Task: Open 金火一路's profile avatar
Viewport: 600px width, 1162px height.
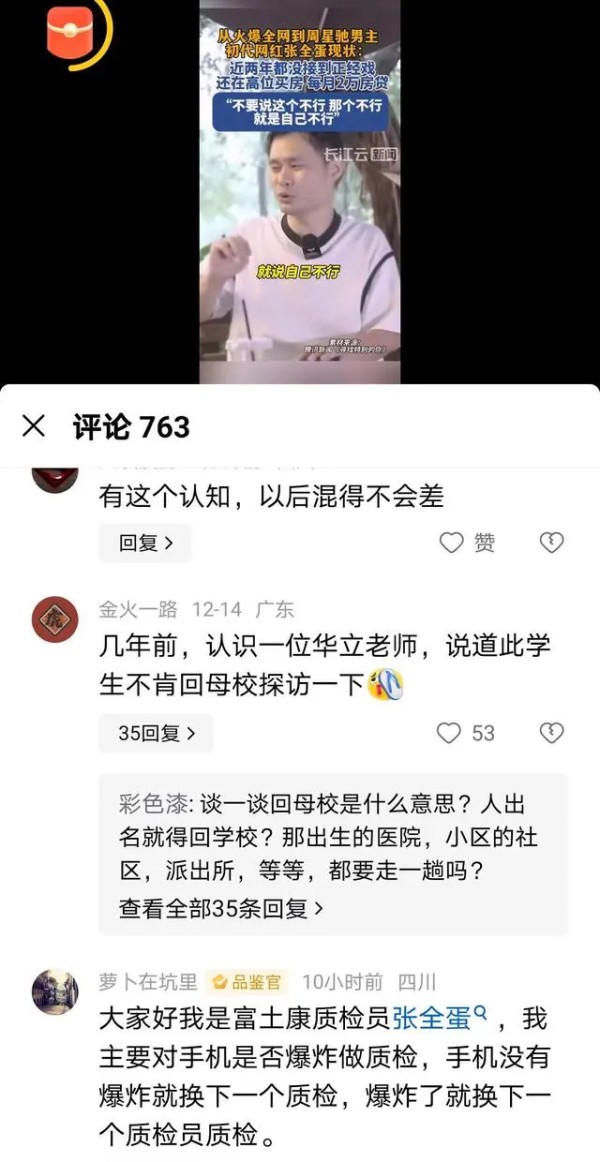Action: [x=55, y=619]
